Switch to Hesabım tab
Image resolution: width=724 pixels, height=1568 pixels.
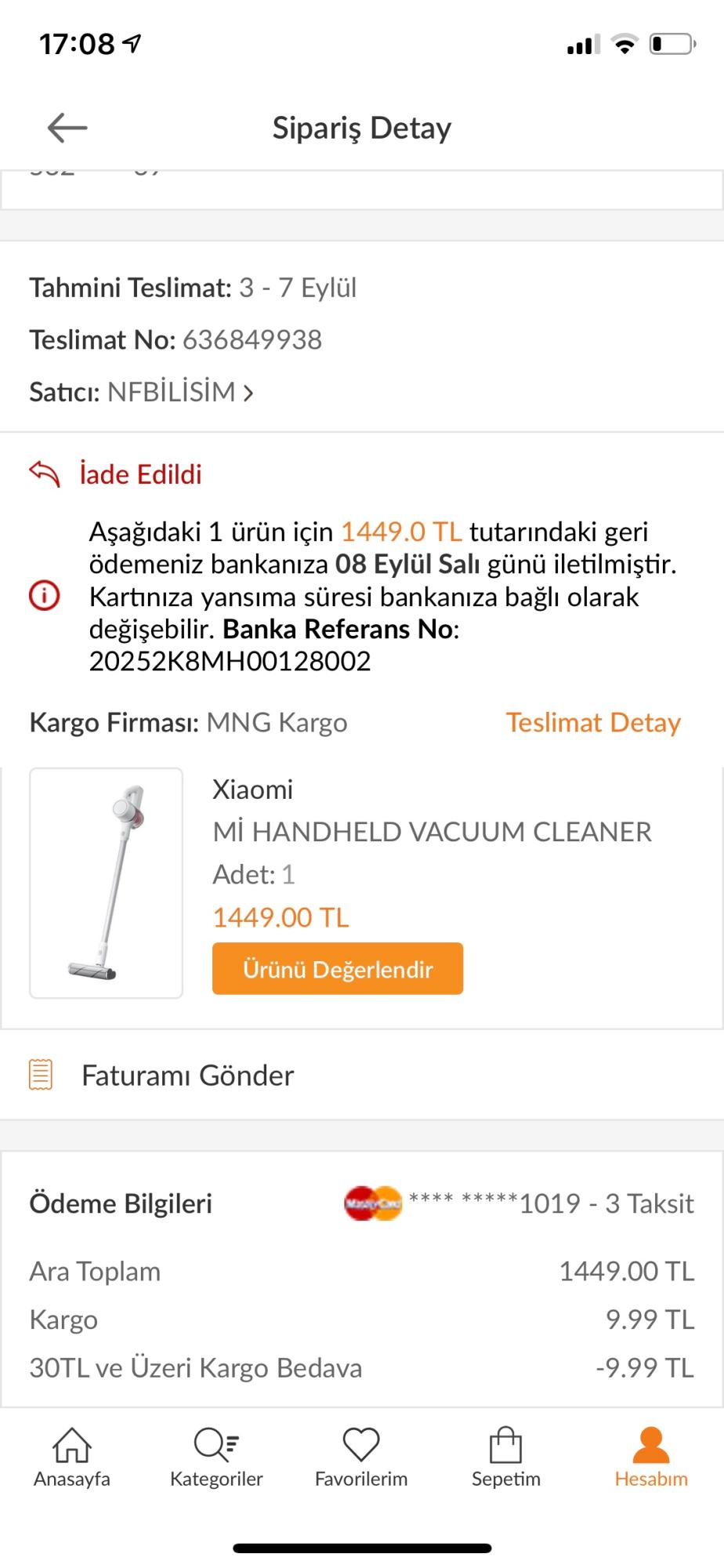tap(651, 1458)
